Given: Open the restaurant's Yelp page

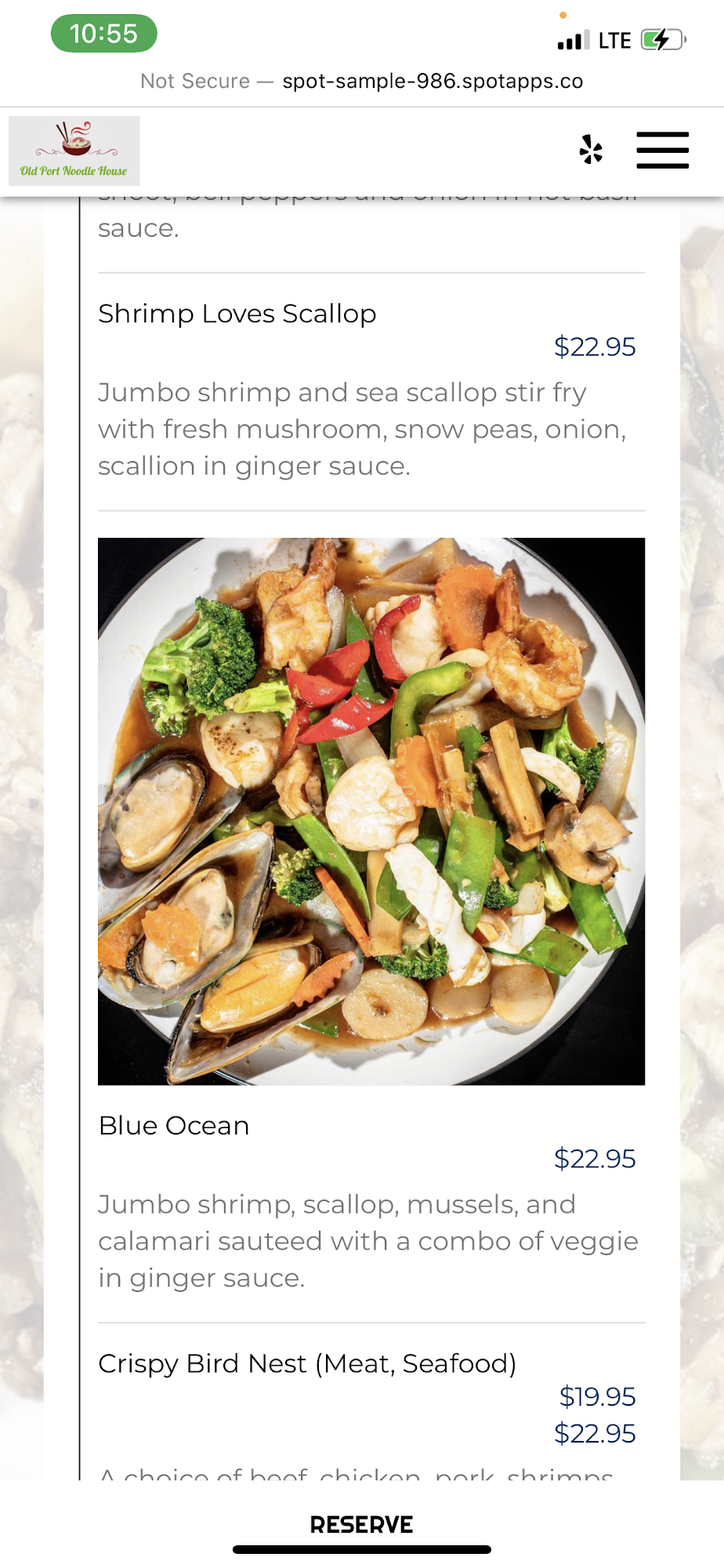Looking at the screenshot, I should click(591, 150).
